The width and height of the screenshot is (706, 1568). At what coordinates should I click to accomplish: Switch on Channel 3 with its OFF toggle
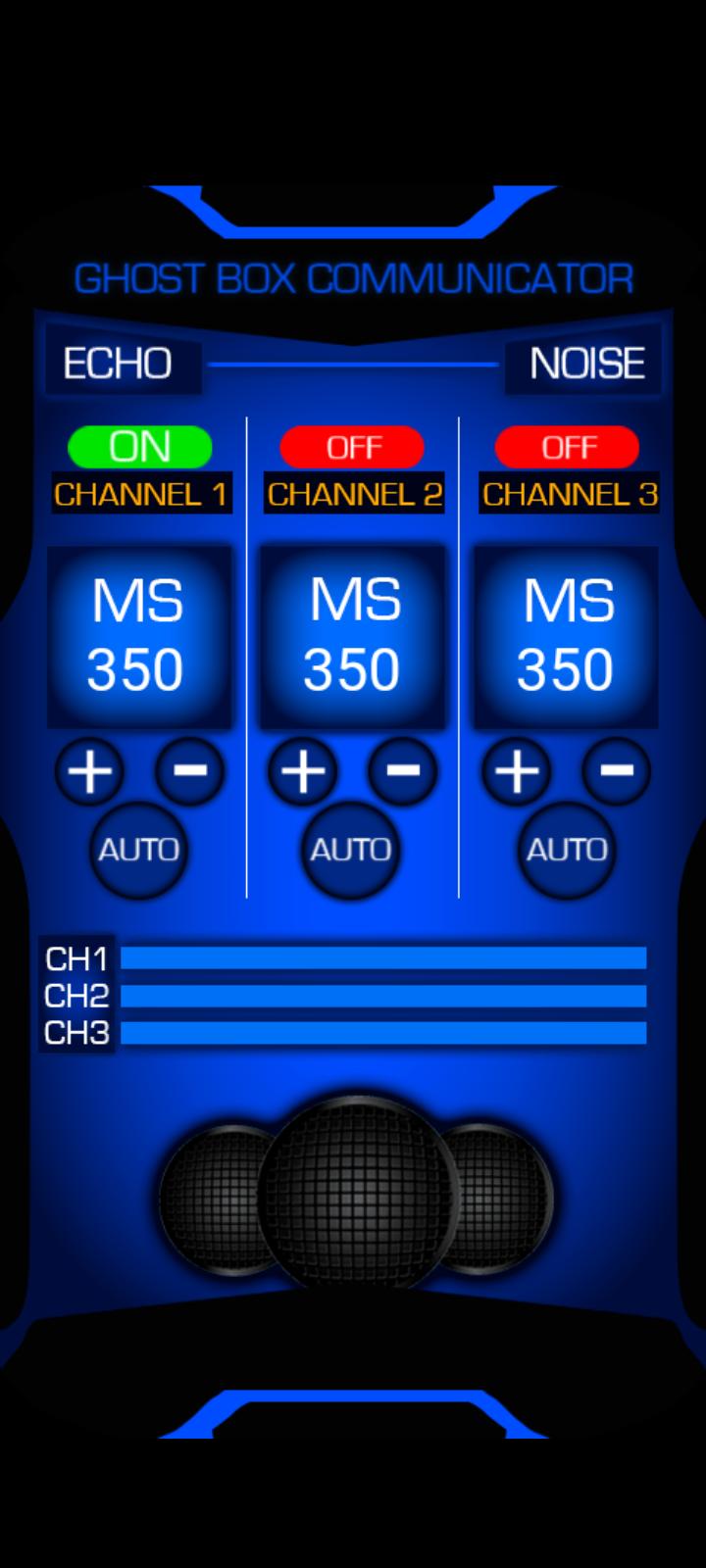567,447
